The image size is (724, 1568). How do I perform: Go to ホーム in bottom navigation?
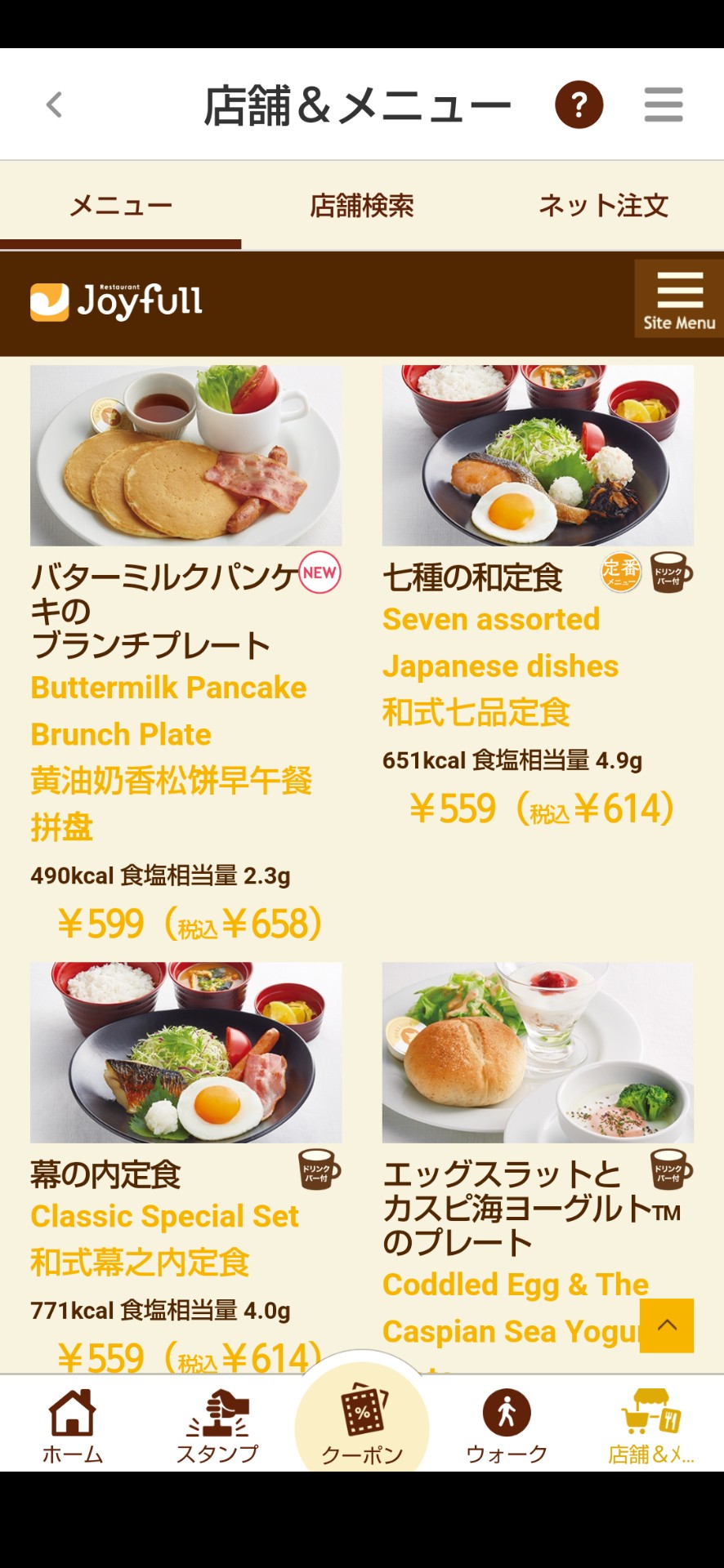coord(73,1427)
